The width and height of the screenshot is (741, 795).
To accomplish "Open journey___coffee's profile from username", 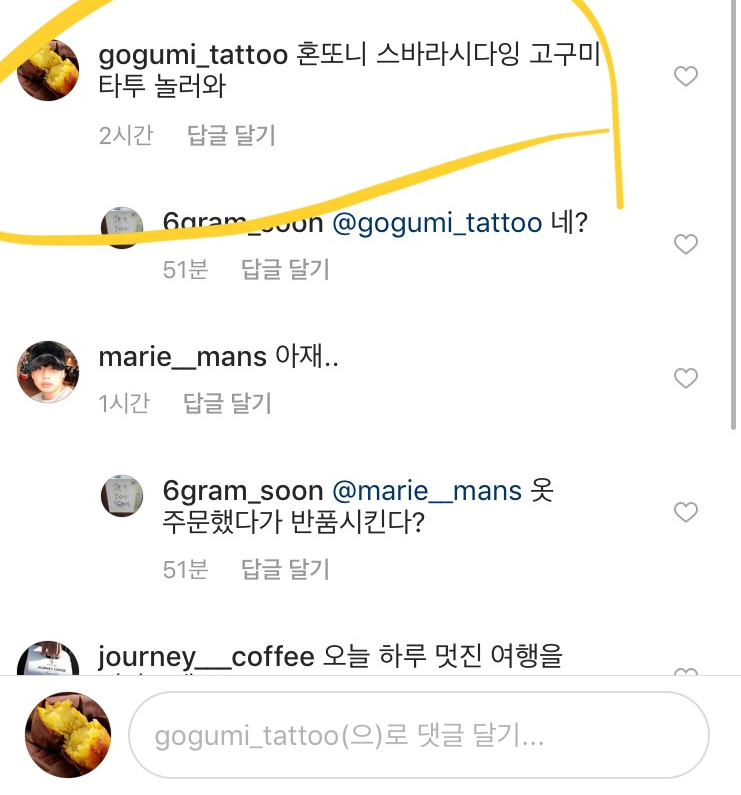I will [206, 657].
